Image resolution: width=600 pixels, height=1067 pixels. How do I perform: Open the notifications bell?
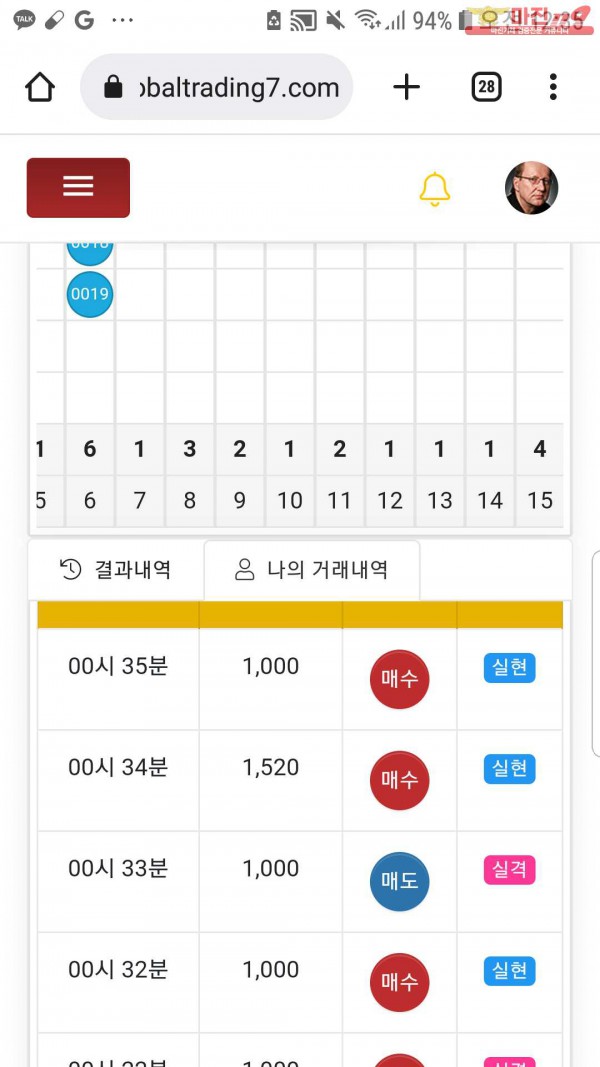click(434, 188)
